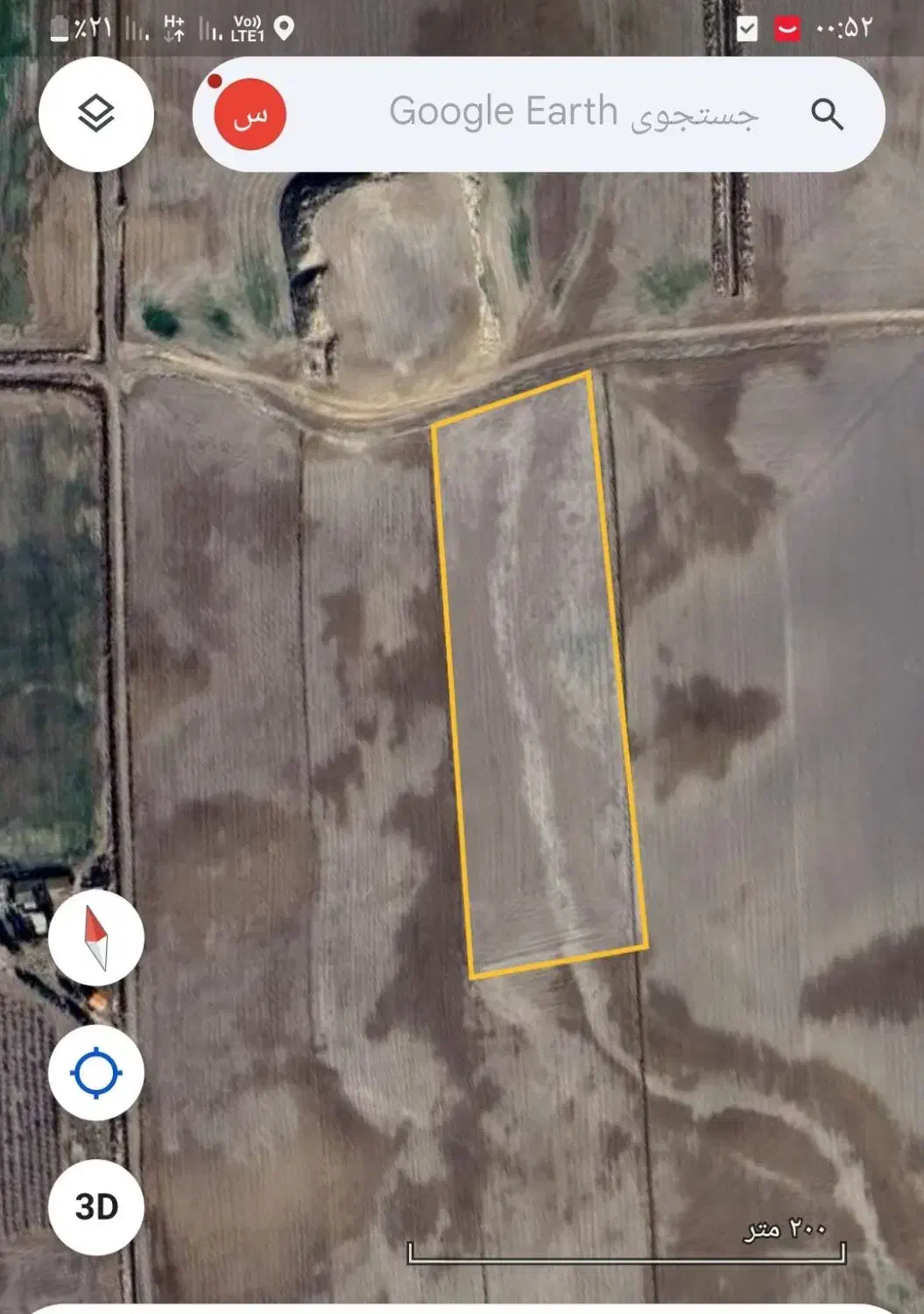Tap the magnifier search icon
924x1314 pixels.
(x=826, y=114)
